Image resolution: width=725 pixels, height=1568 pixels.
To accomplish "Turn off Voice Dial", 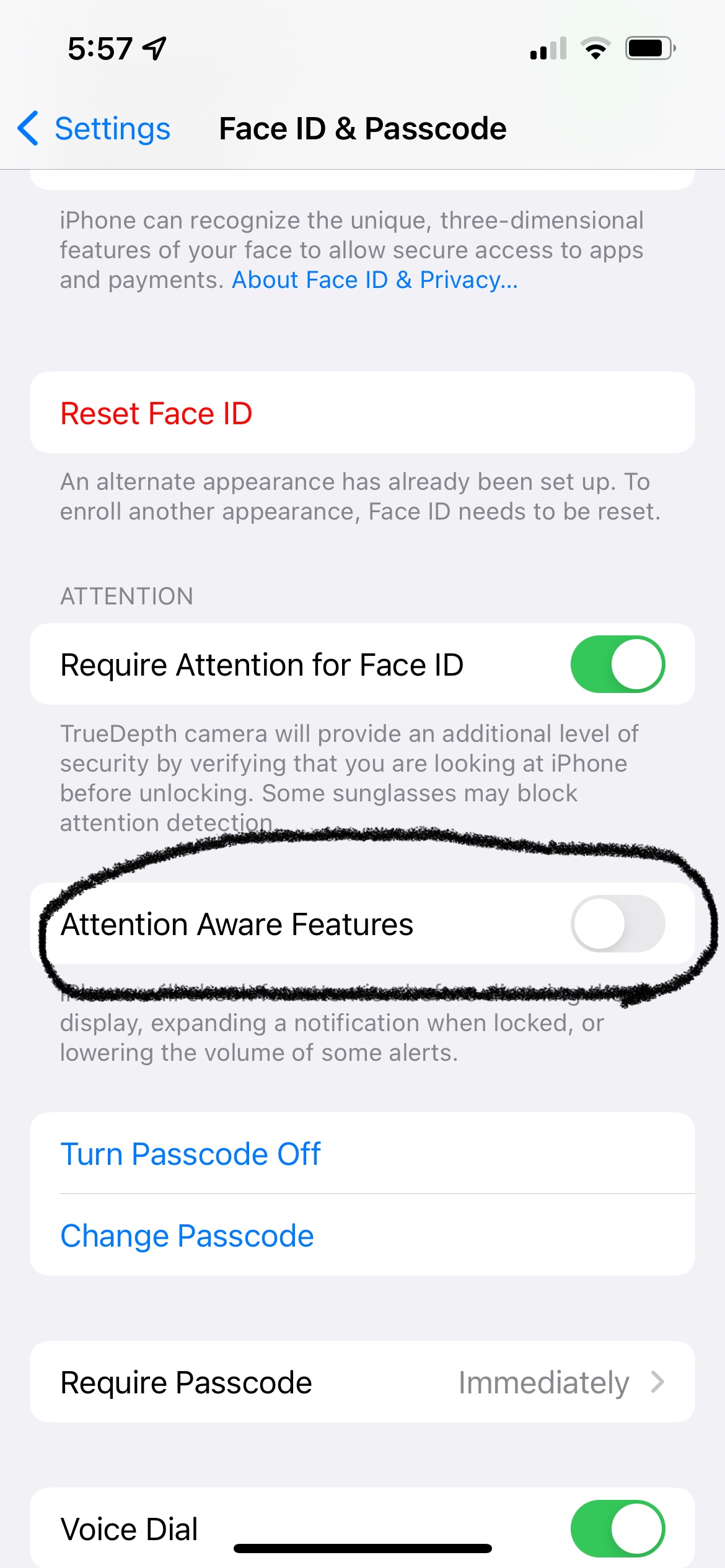I will 617,1528.
